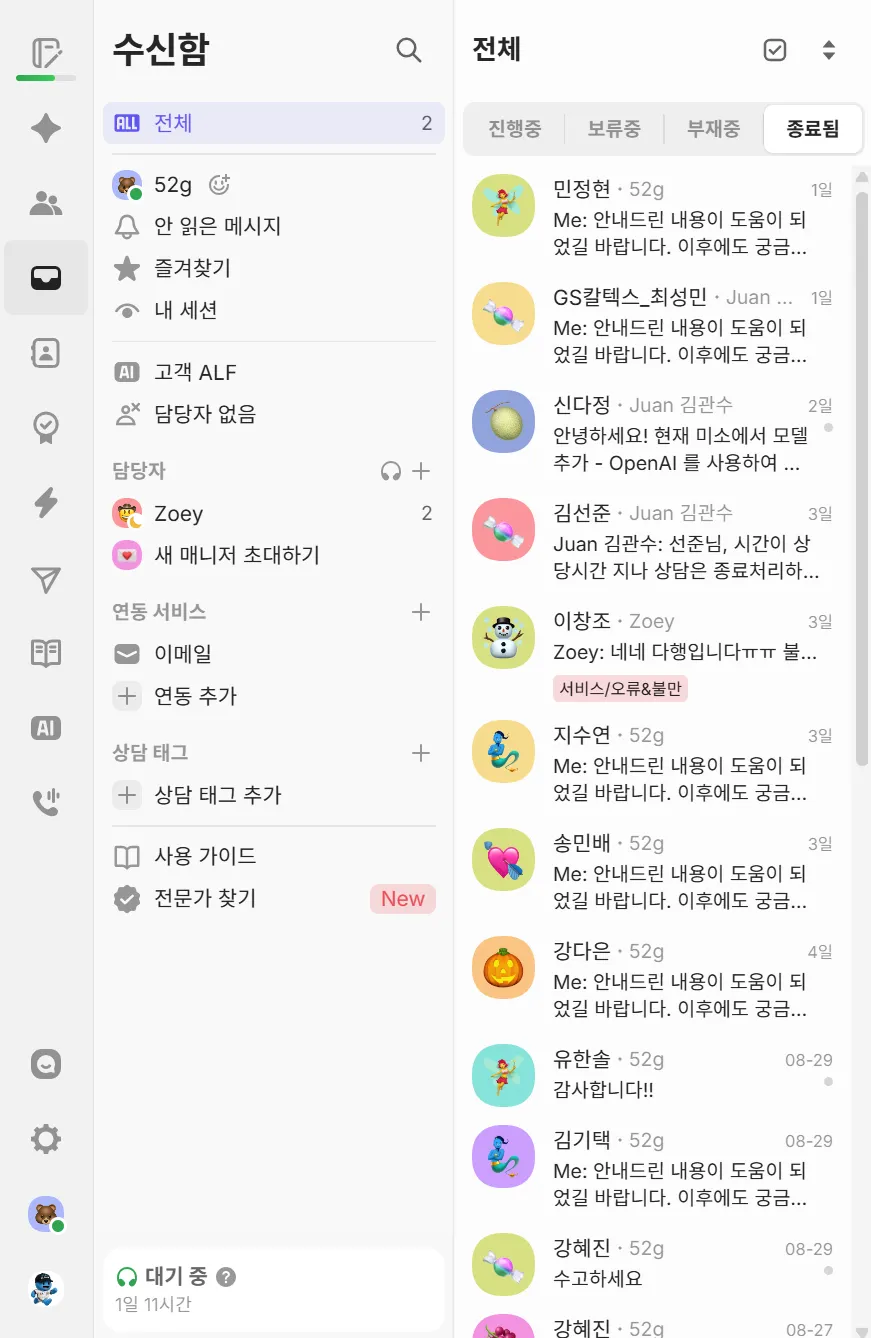Open 사용 가이드

tap(205, 857)
